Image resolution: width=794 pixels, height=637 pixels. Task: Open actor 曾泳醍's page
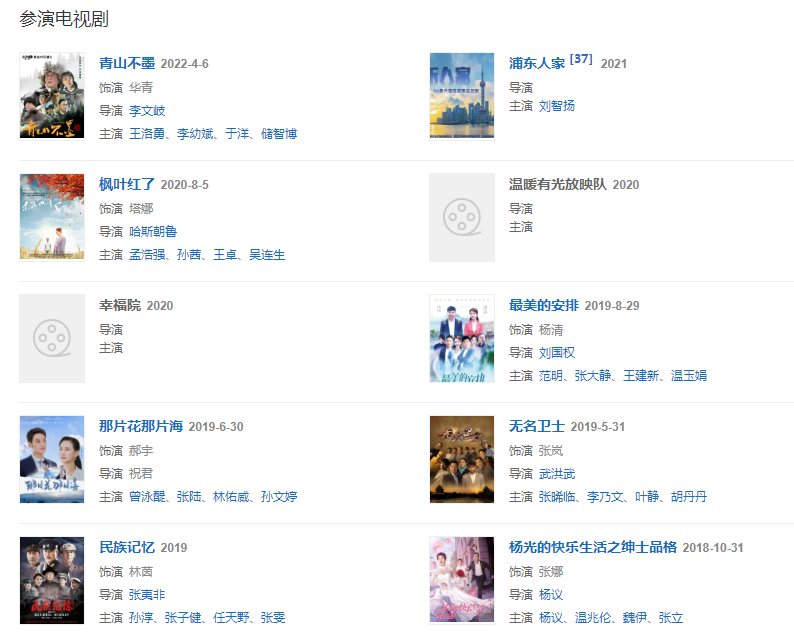(x=147, y=497)
